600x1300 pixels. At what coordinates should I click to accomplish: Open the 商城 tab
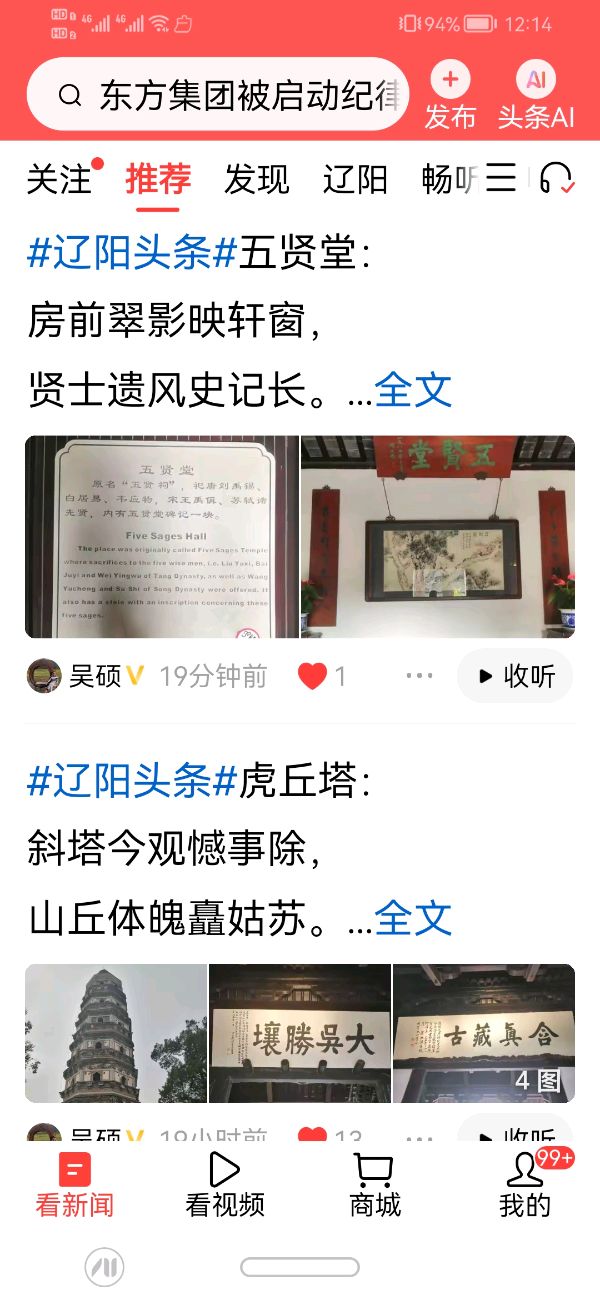pos(375,1184)
